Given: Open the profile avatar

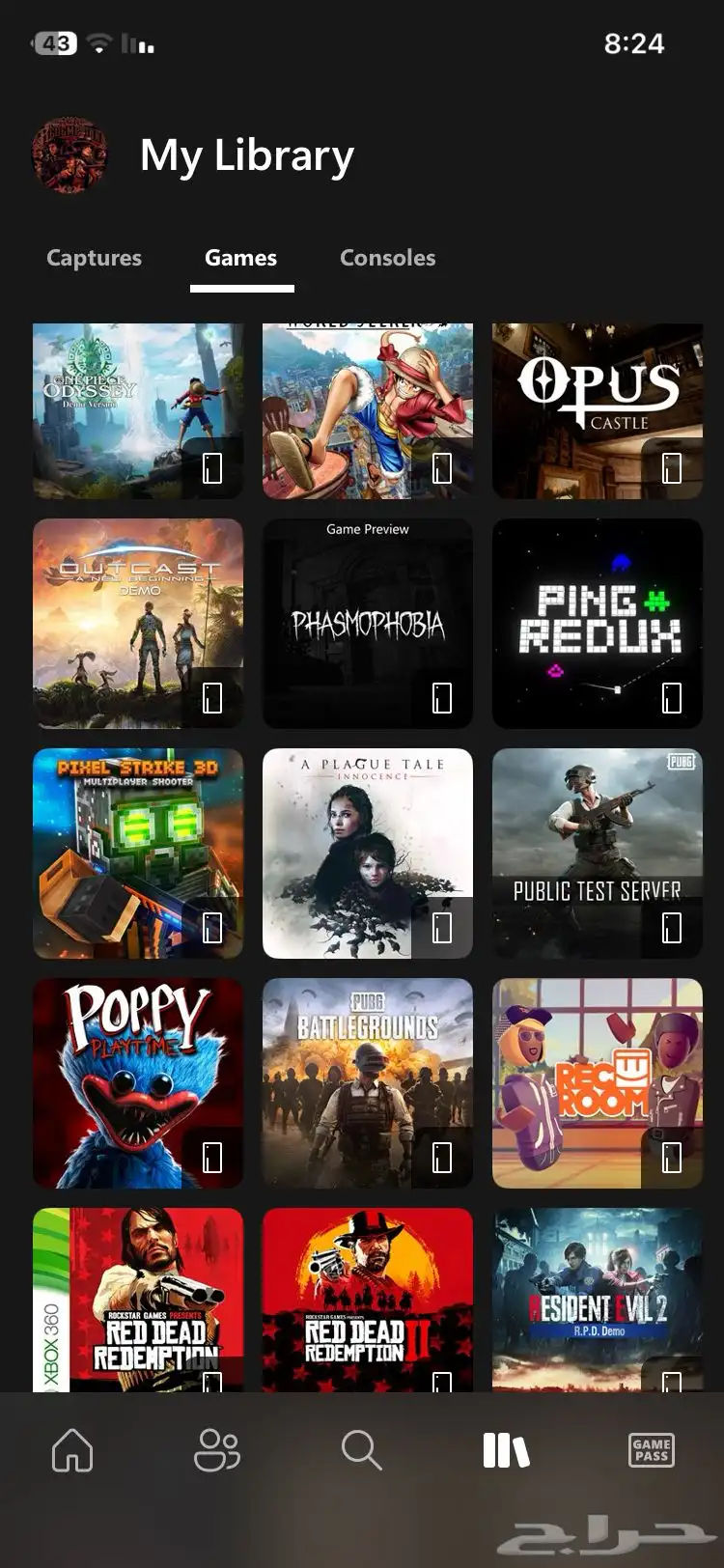Looking at the screenshot, I should (x=70, y=155).
